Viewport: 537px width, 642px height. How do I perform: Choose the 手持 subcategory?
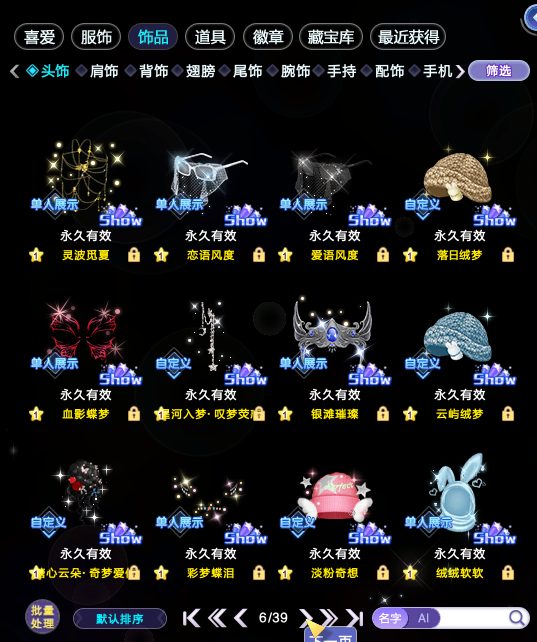(x=341, y=71)
